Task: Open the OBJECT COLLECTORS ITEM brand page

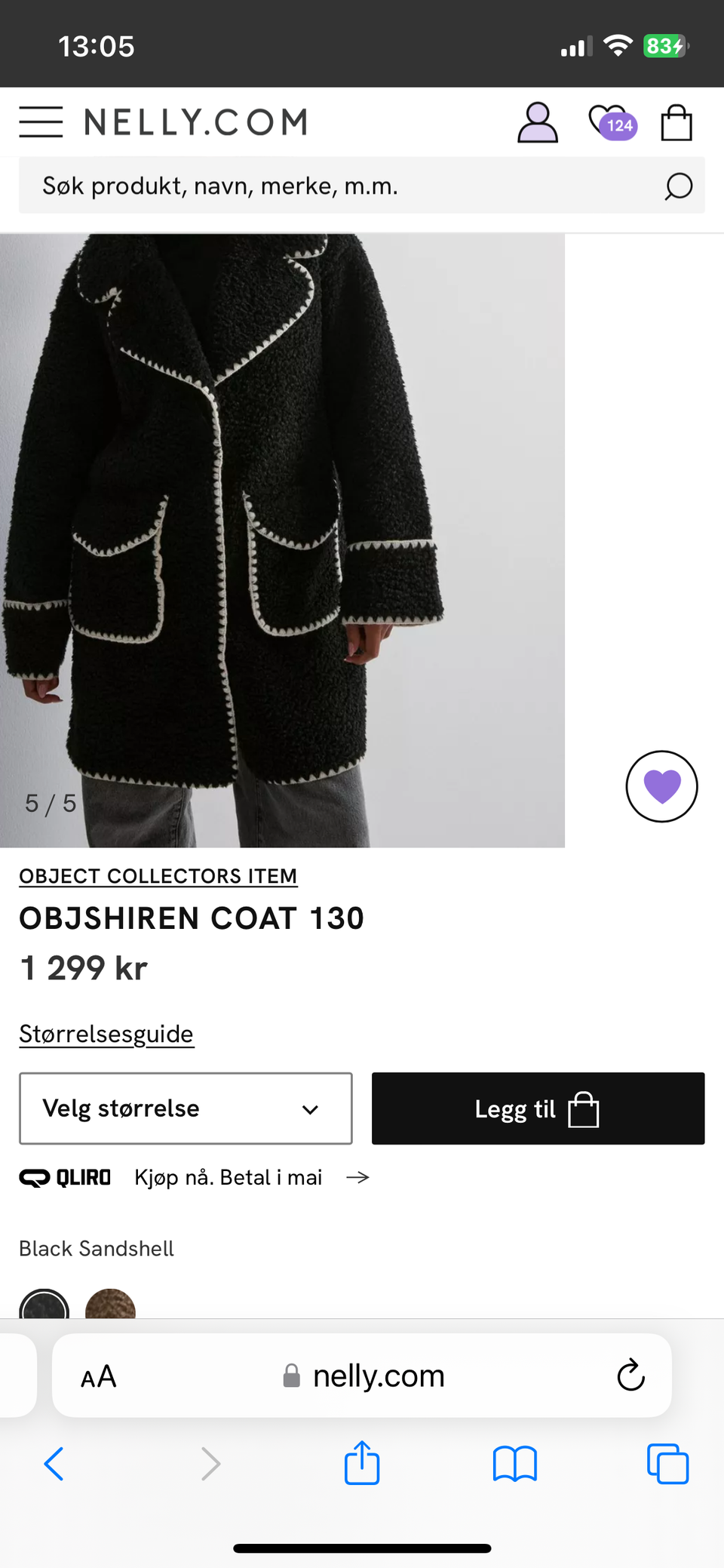Action: 158,876
